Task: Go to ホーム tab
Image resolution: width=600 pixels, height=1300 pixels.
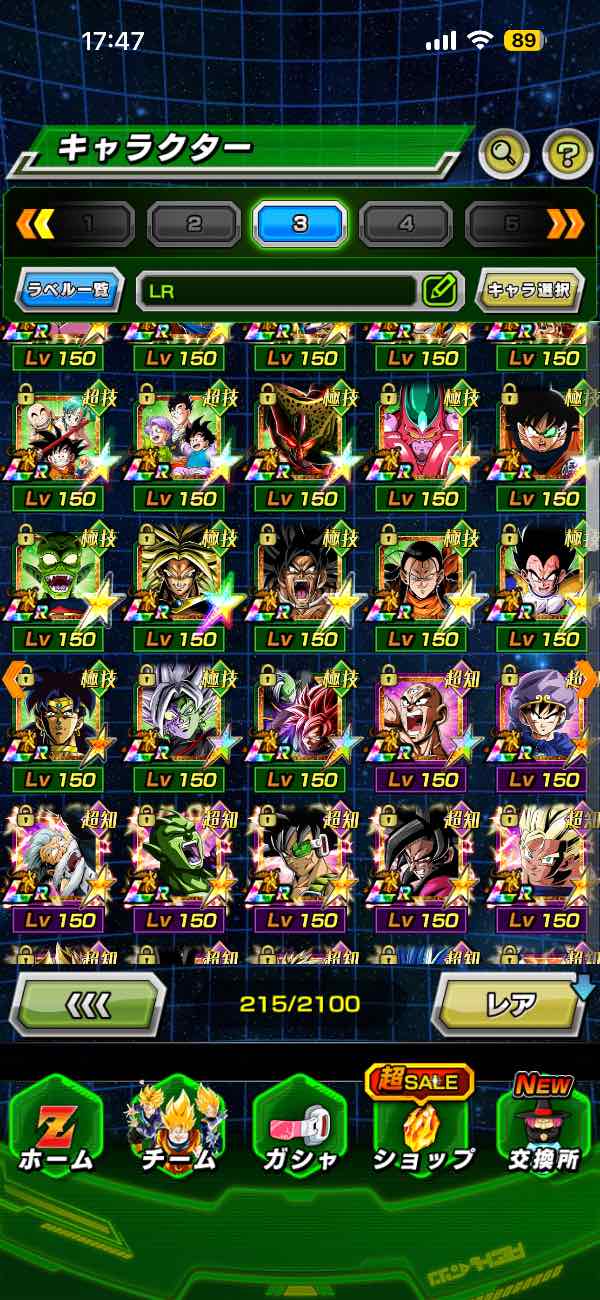Action: (x=55, y=1128)
